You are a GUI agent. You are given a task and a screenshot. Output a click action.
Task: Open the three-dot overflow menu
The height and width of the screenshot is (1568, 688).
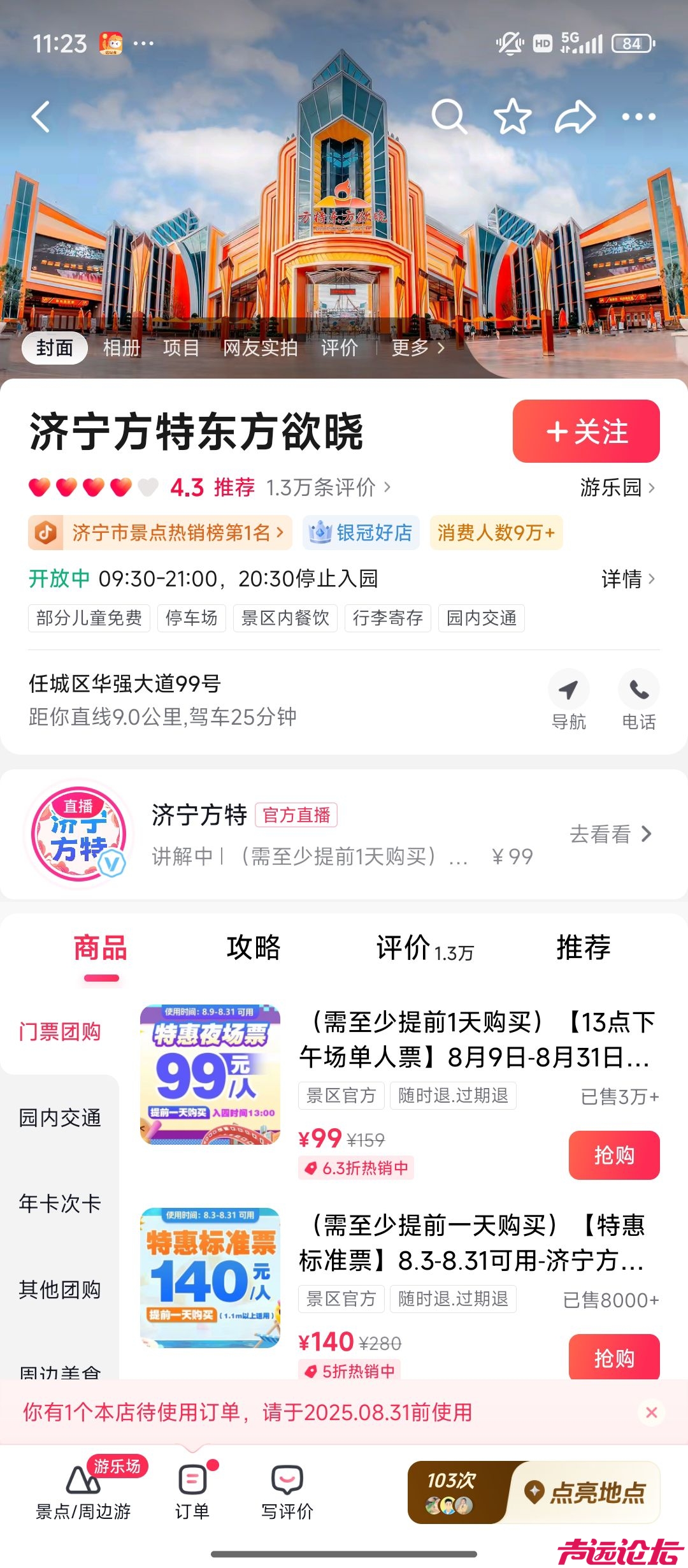638,117
